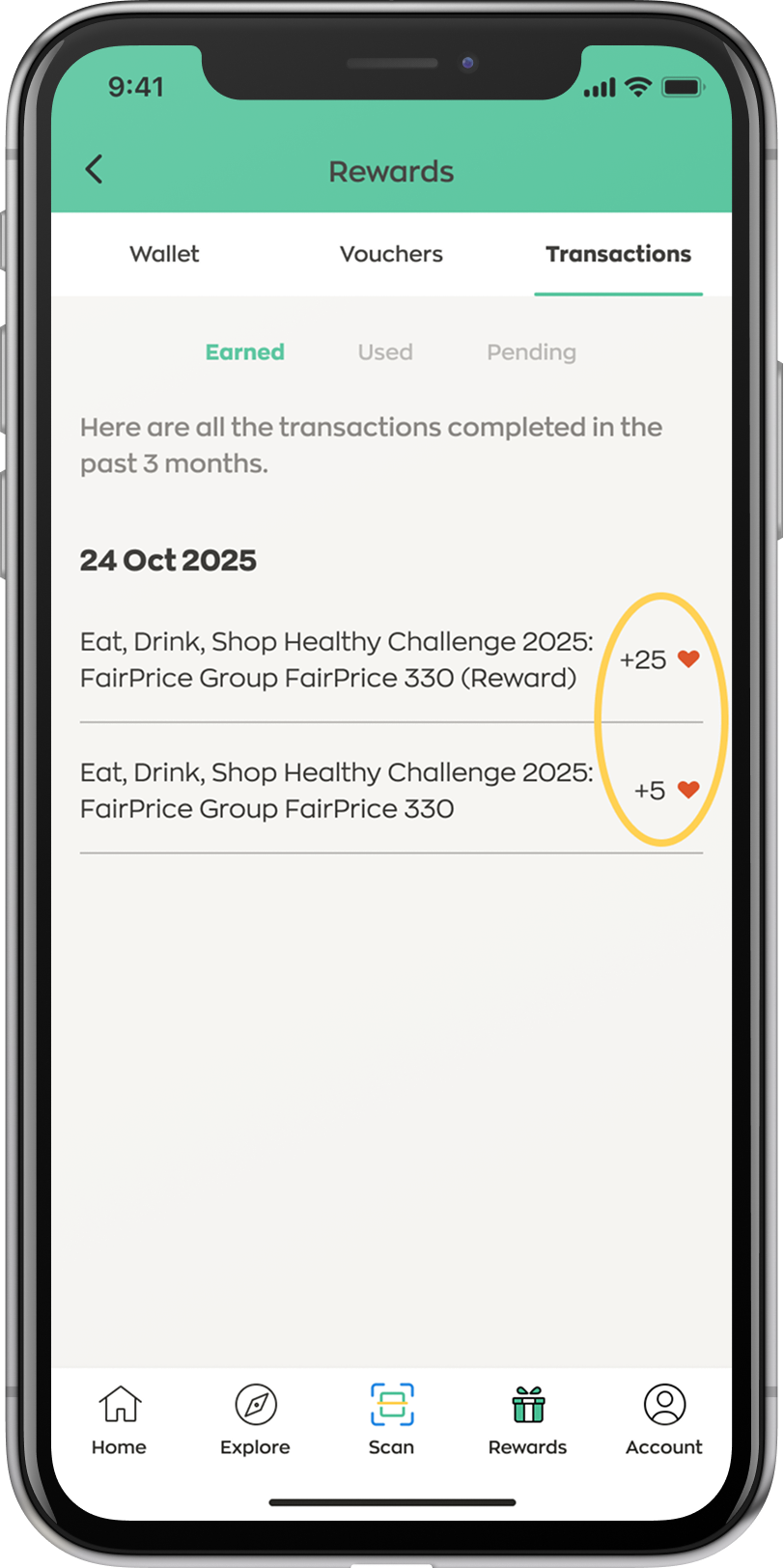Image resolution: width=784 pixels, height=1568 pixels.
Task: Open the Explore section
Action: tap(255, 1419)
